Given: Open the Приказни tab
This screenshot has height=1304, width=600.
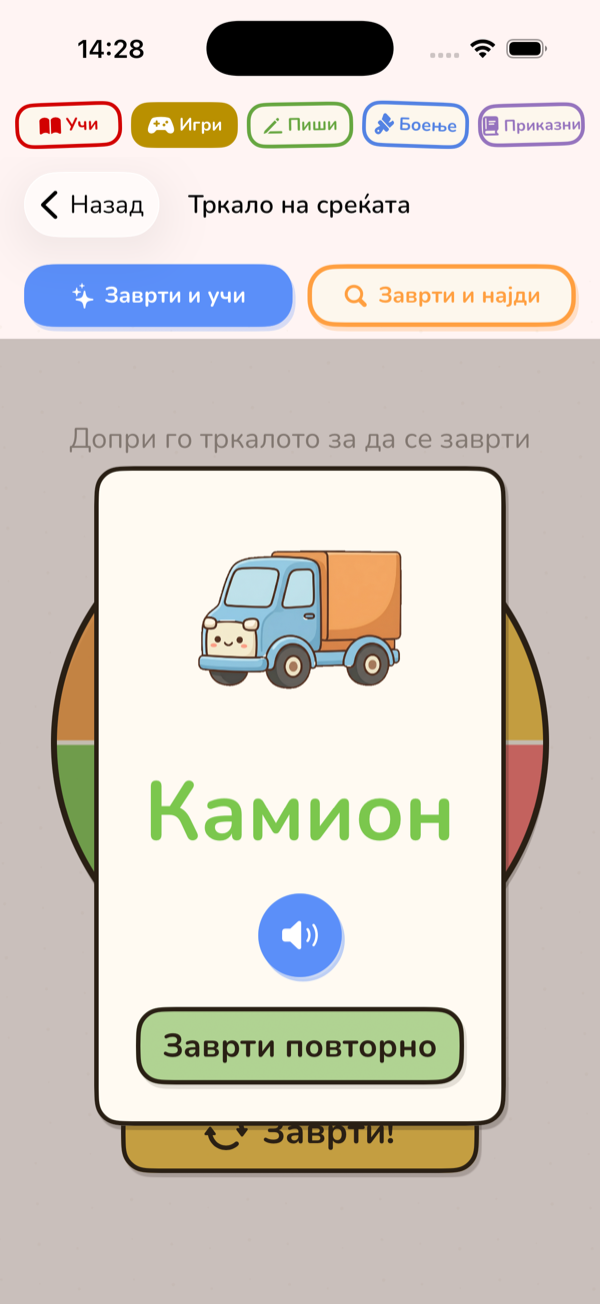Looking at the screenshot, I should (531, 125).
